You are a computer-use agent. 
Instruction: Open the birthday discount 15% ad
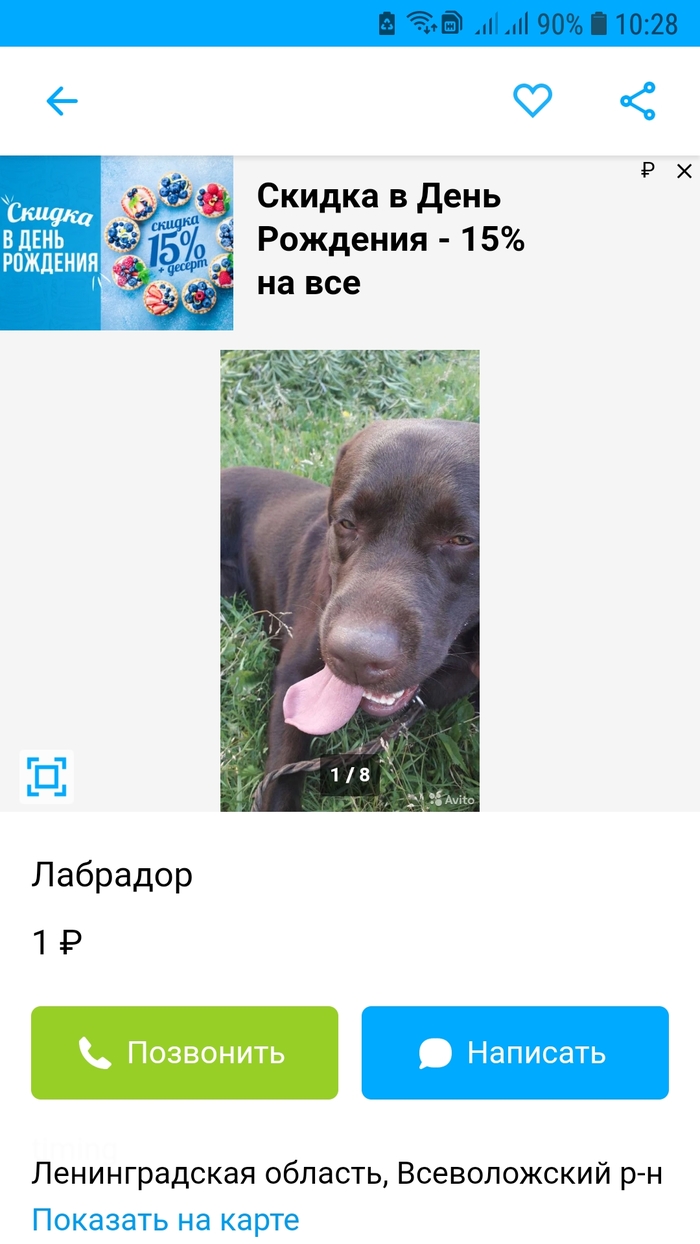(x=390, y=240)
